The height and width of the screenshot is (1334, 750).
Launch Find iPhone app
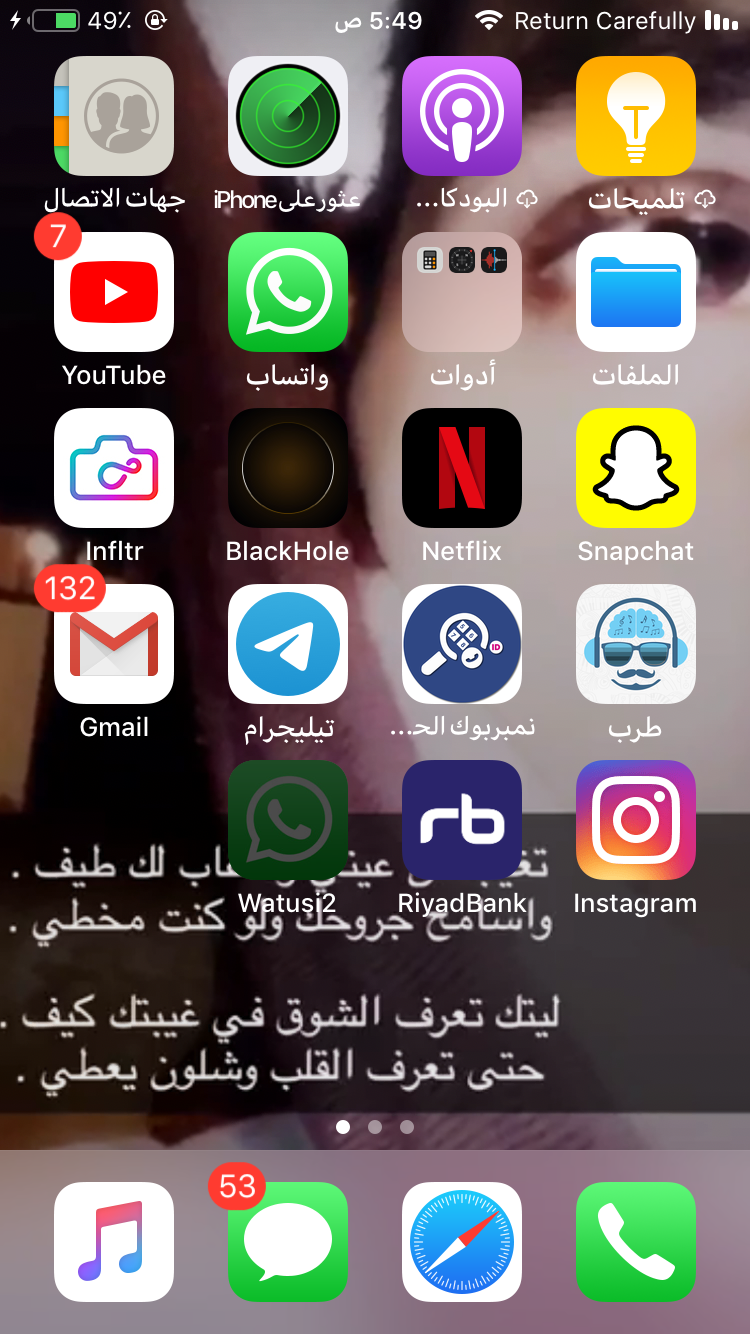(288, 116)
